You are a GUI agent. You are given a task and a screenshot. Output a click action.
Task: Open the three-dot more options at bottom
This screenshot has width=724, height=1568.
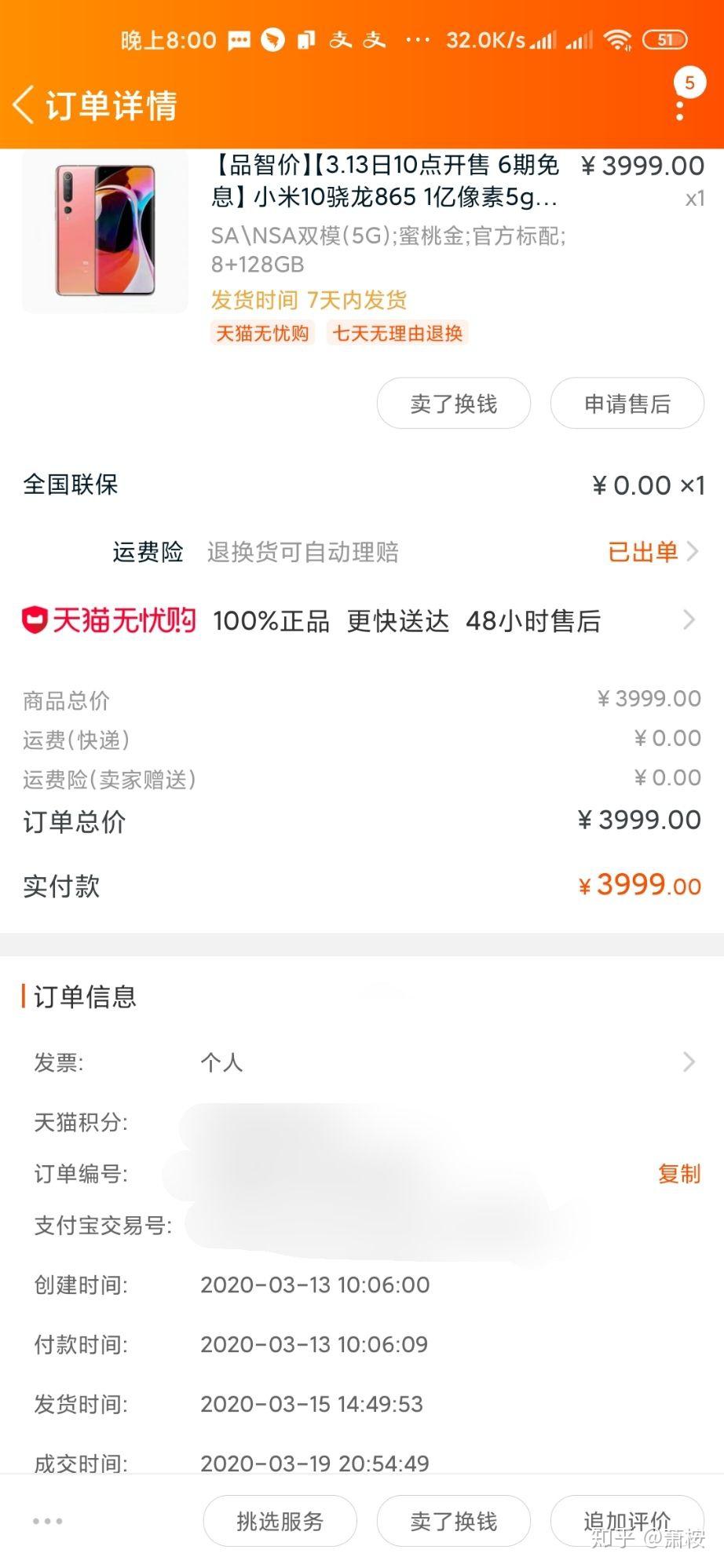click(48, 1521)
